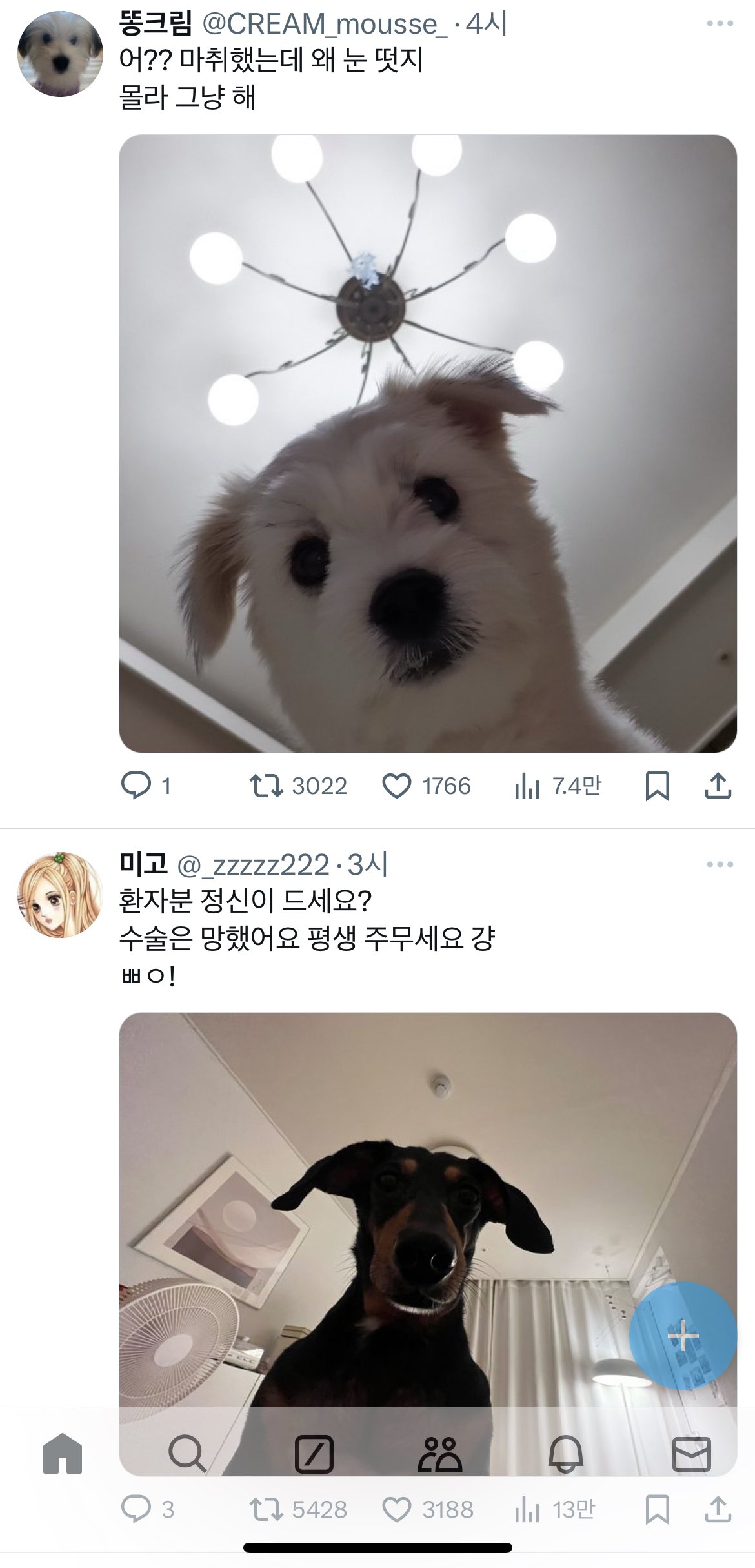Viewport: 755px width, 1568px height.
Task: Open the overflow menu on 똥크림's tweet
Action: pos(720,24)
